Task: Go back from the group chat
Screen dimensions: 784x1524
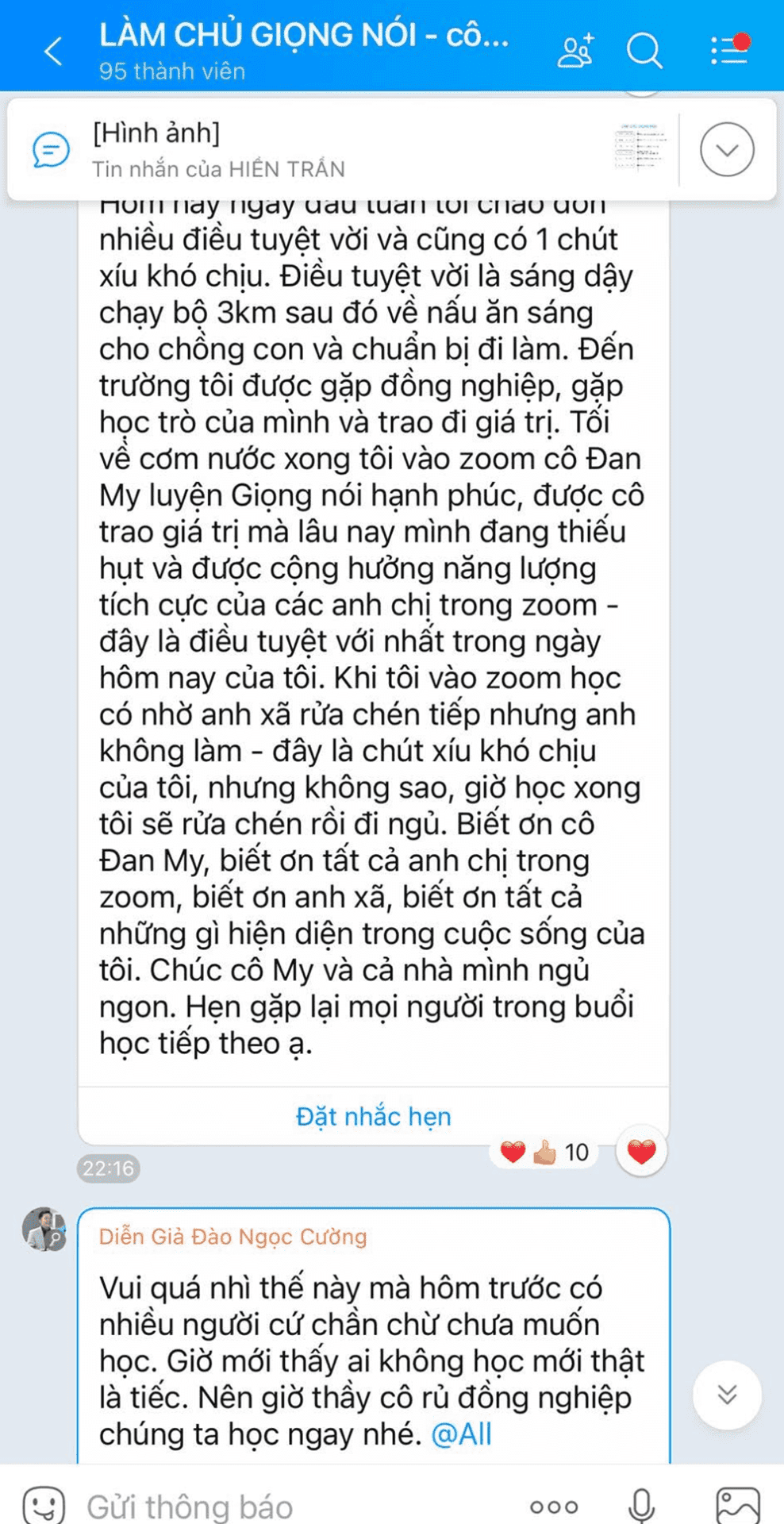Action: tap(53, 52)
